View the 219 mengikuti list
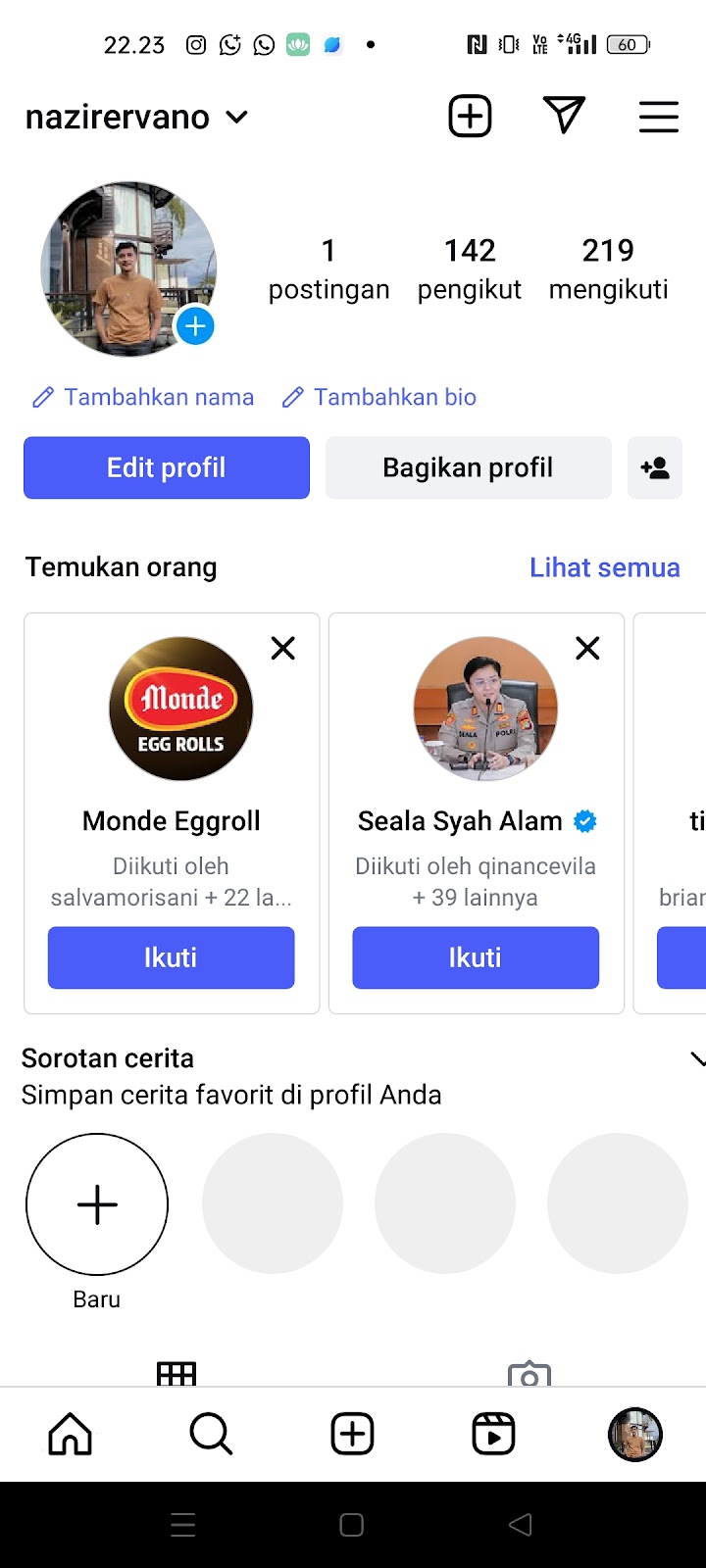 click(x=608, y=268)
